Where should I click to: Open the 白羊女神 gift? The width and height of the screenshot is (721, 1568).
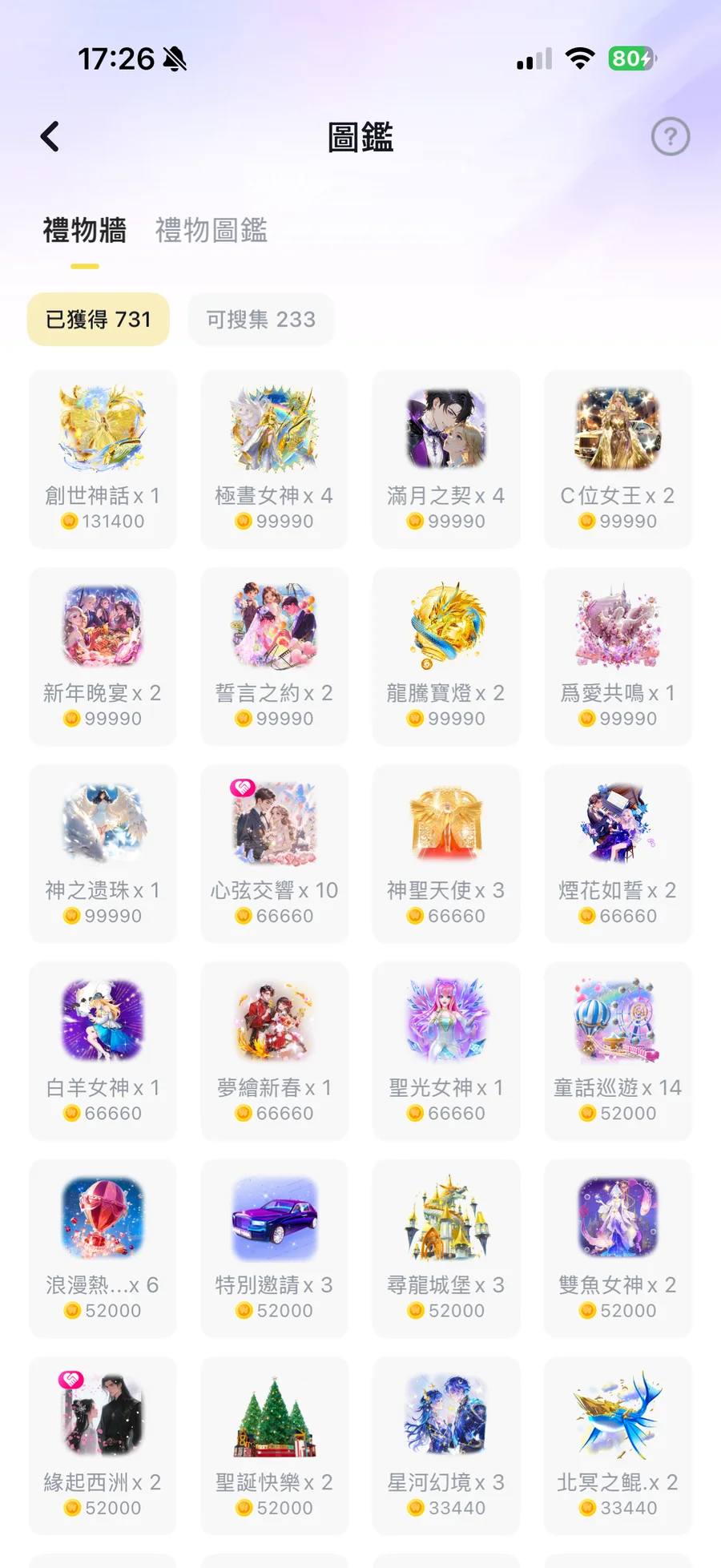click(103, 1050)
